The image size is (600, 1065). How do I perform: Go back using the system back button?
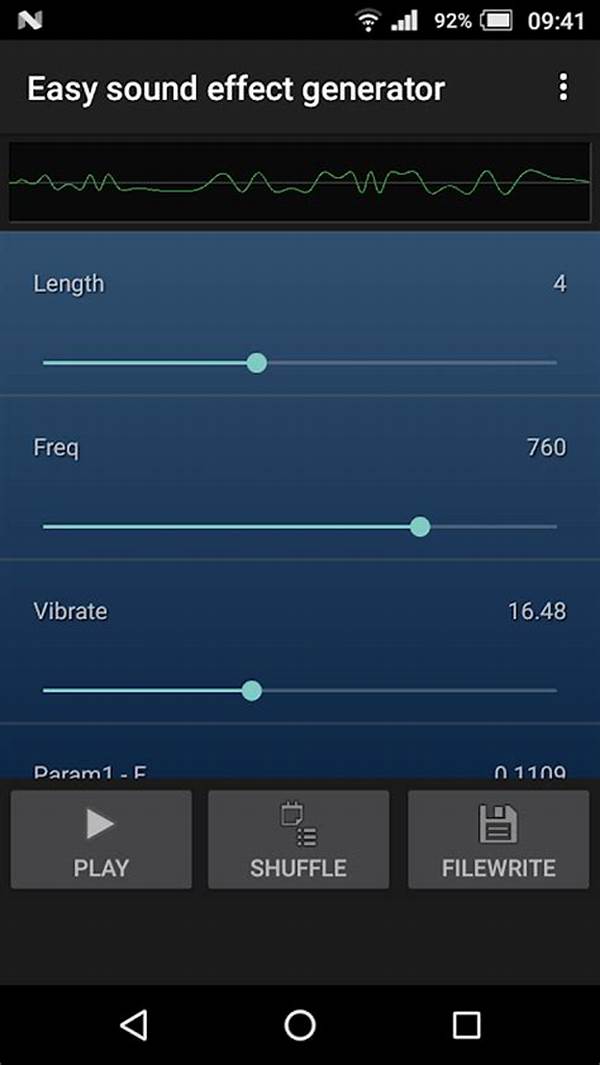133,1025
